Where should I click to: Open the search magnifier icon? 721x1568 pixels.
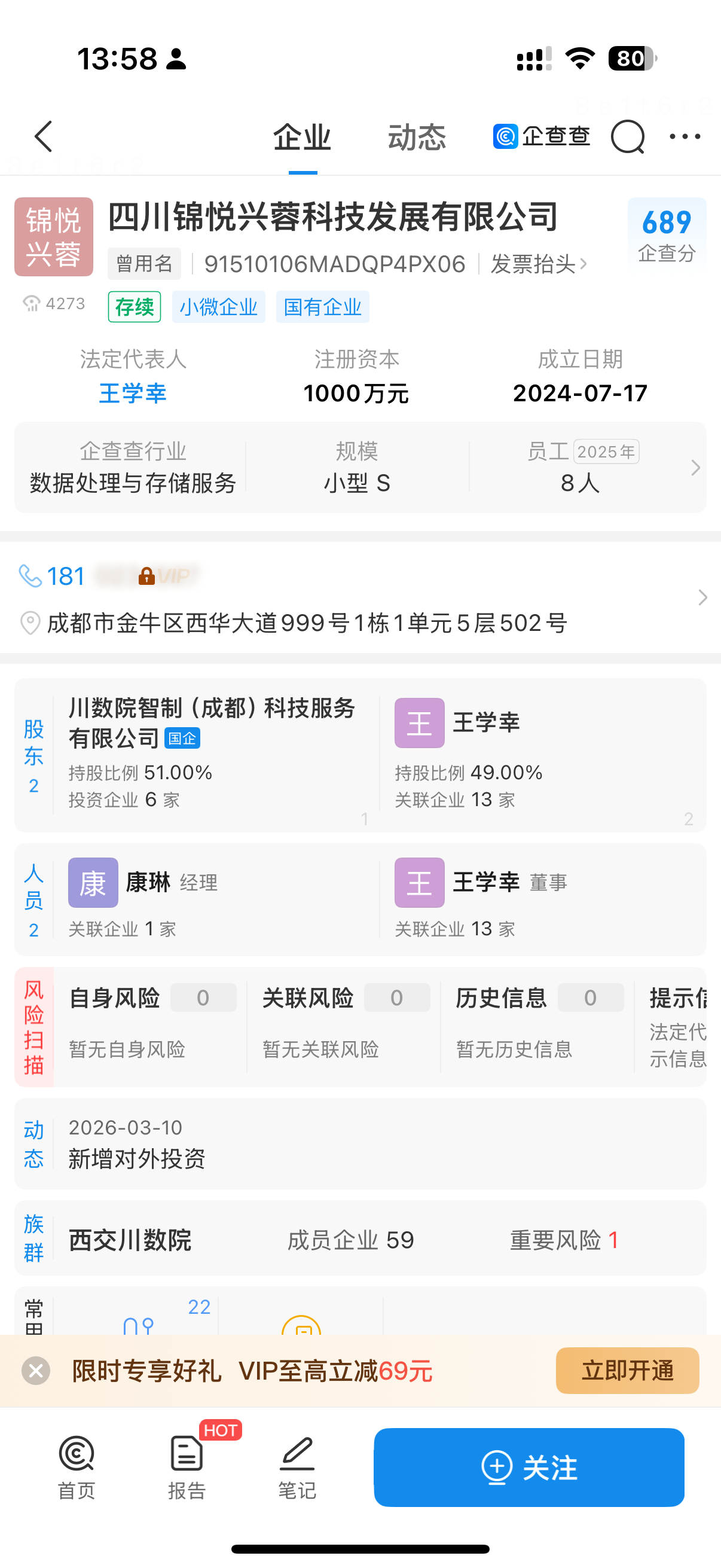click(627, 136)
